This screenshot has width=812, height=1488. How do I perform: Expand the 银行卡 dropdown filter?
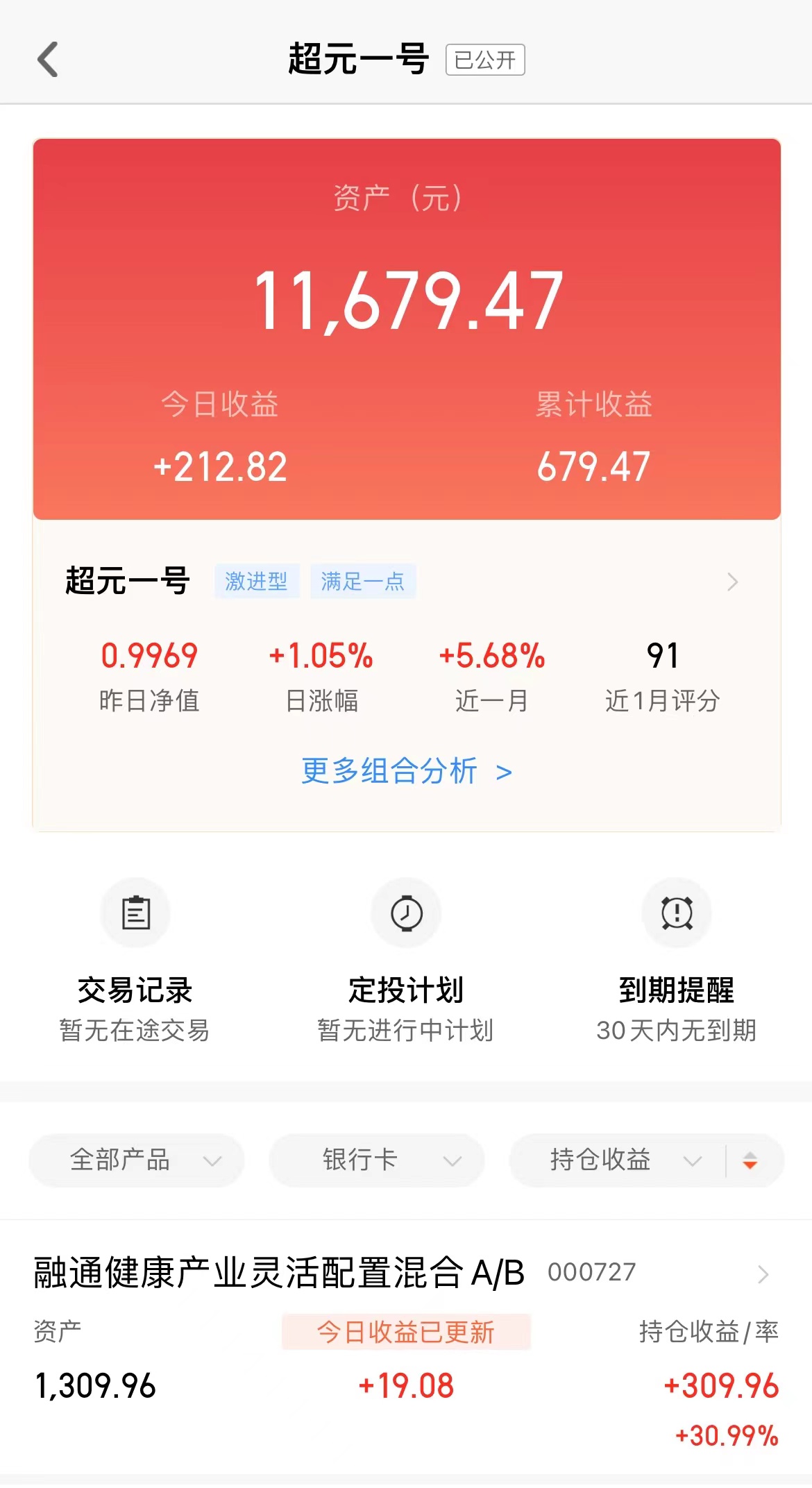pos(376,1160)
